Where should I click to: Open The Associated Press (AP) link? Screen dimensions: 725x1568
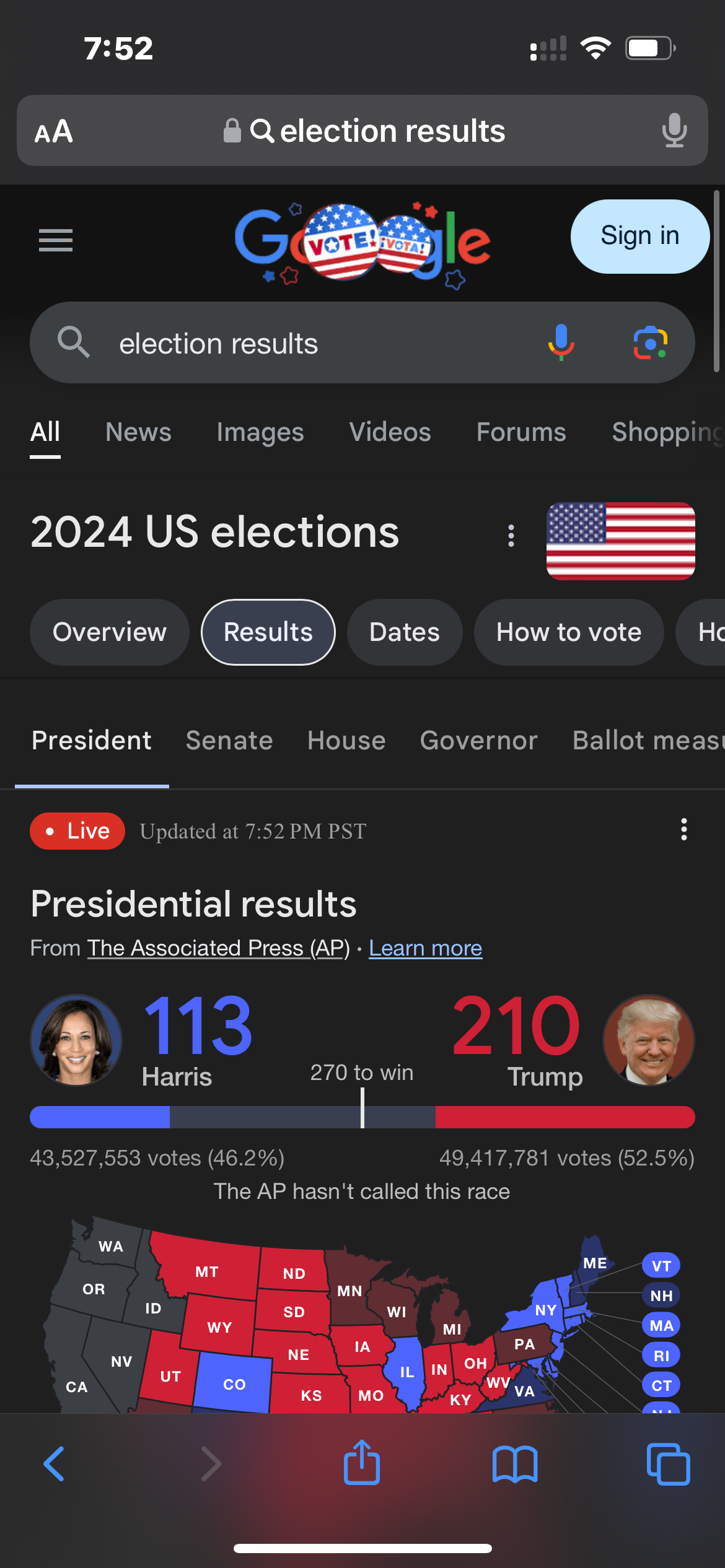219,948
